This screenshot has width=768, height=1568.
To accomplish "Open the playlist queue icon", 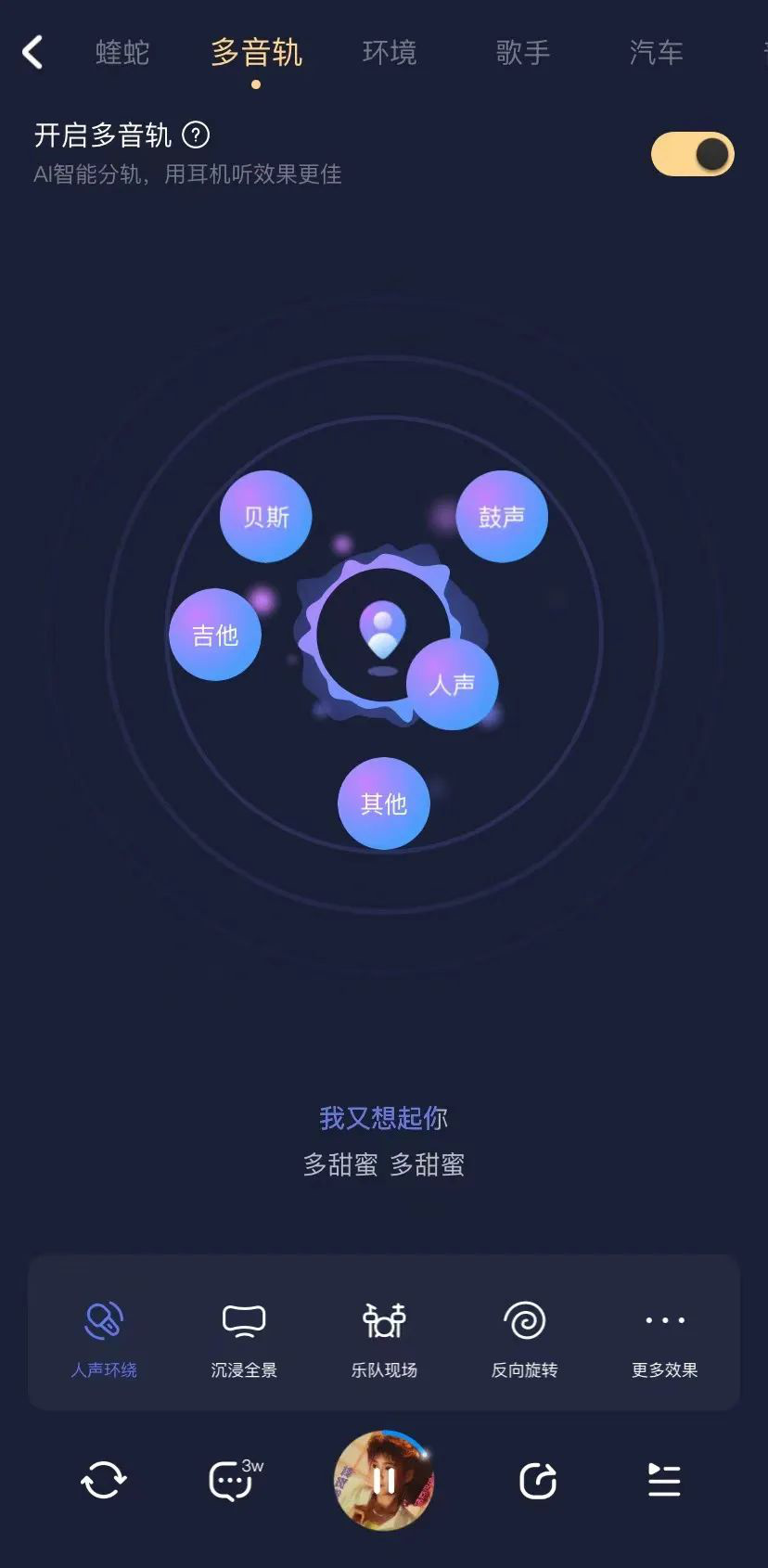I will [x=664, y=1480].
